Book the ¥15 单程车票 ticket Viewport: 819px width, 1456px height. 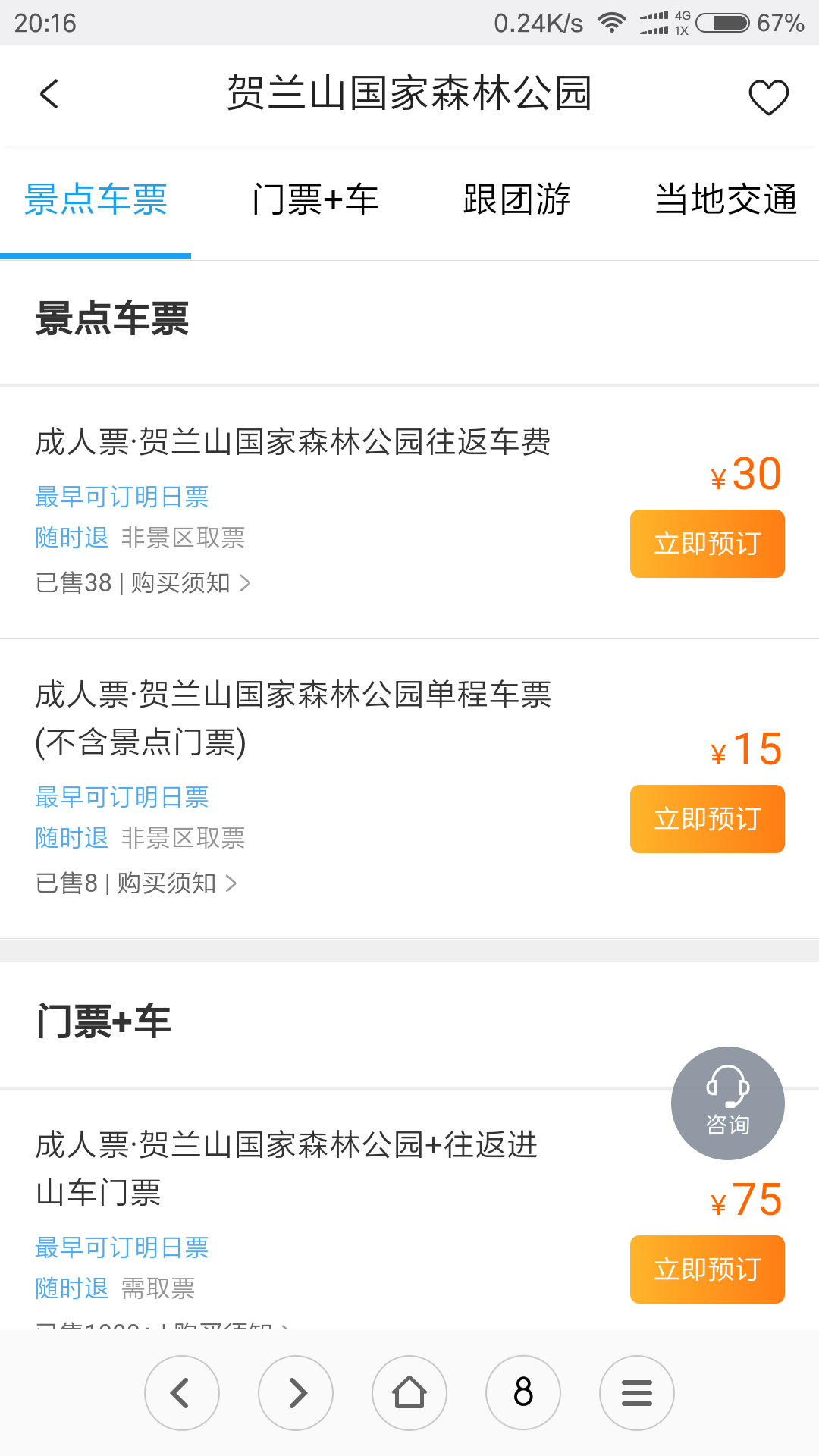click(x=707, y=819)
